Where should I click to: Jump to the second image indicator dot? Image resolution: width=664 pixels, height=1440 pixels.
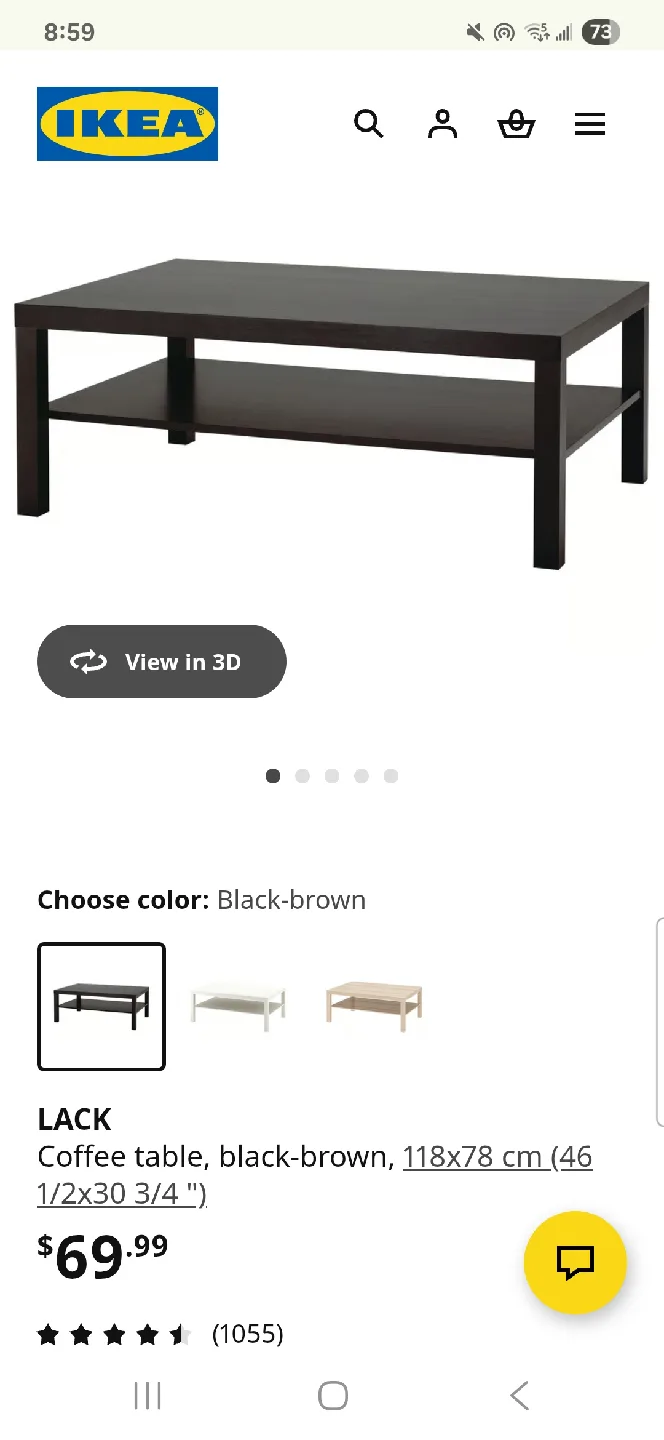tap(303, 776)
